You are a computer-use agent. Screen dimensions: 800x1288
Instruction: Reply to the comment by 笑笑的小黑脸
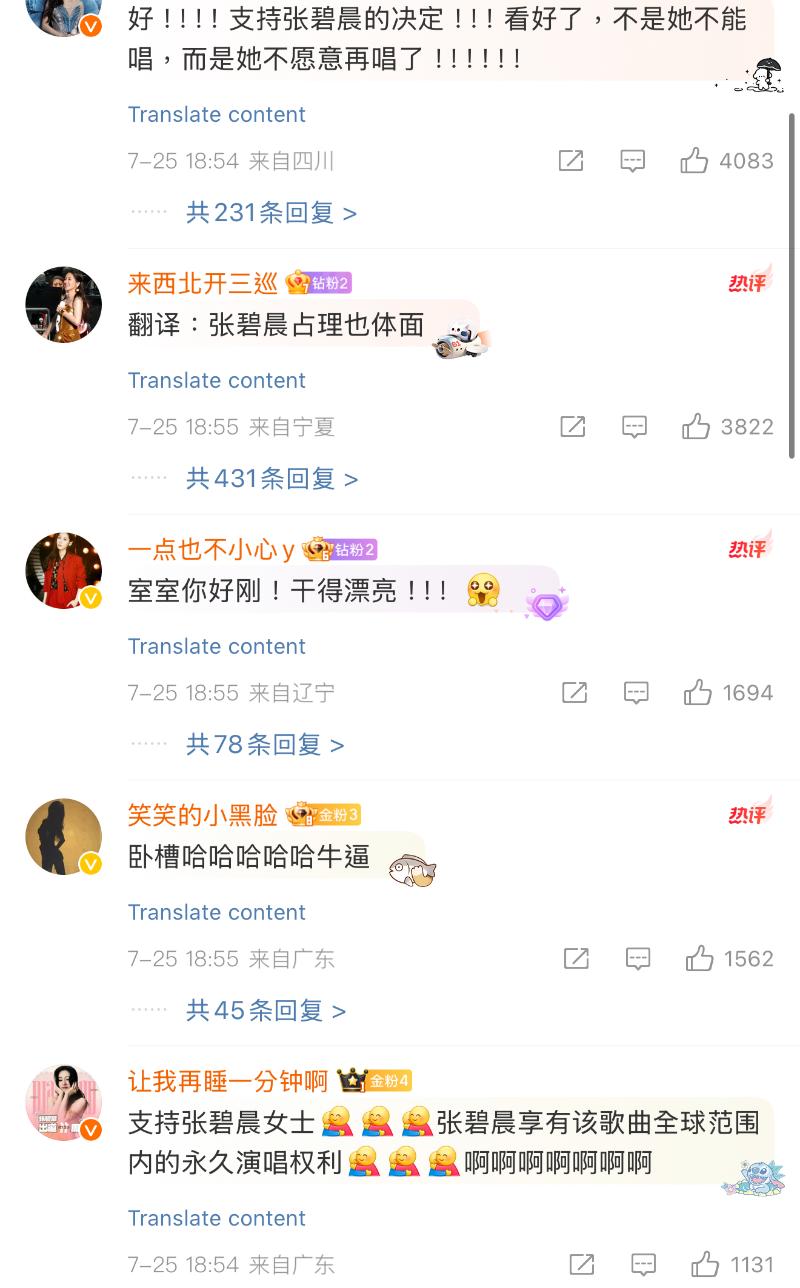(638, 959)
